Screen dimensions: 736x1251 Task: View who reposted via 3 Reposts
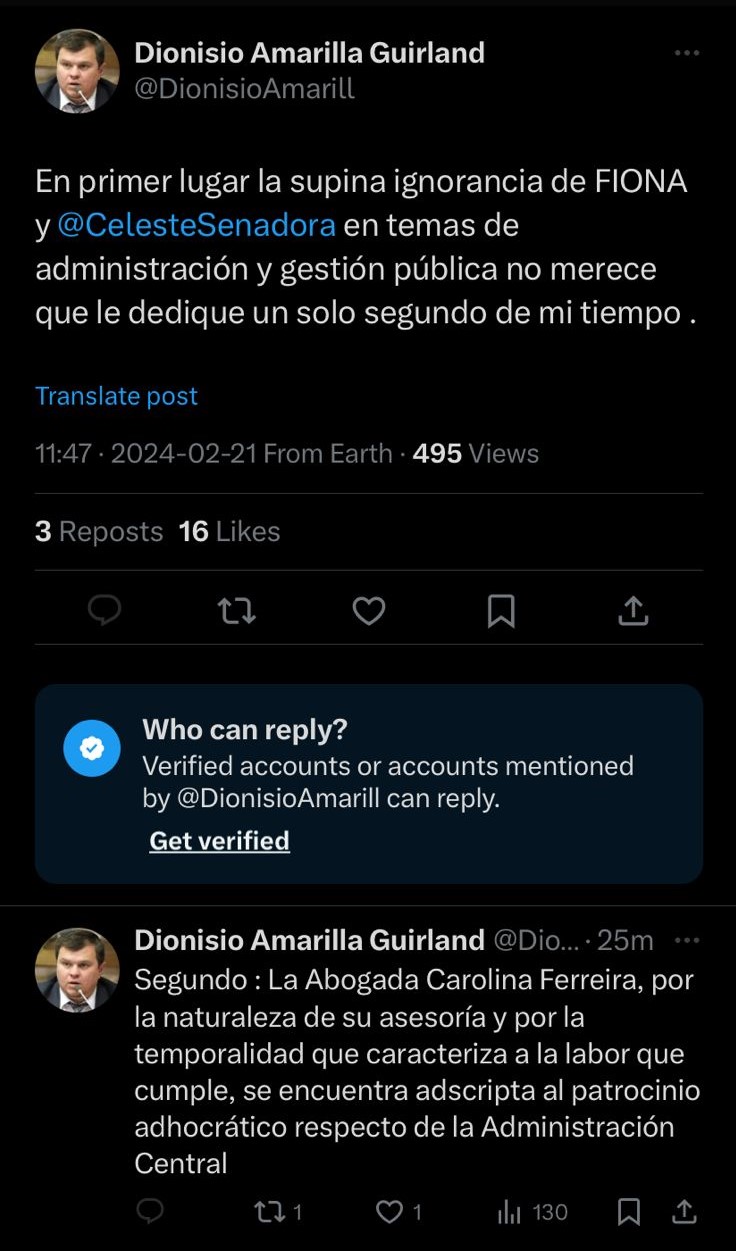(99, 531)
